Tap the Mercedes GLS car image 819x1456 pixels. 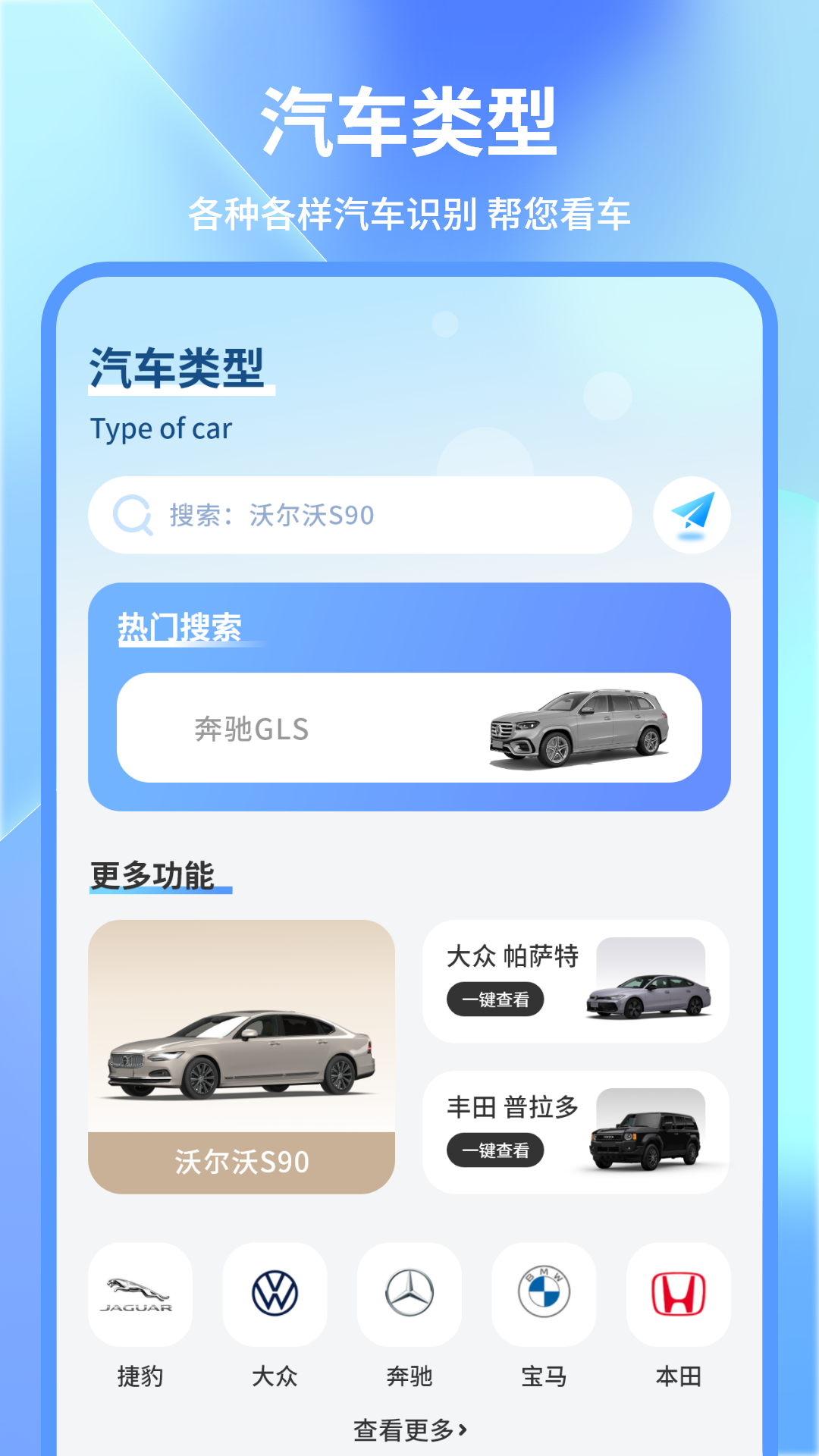pyautogui.click(x=579, y=726)
